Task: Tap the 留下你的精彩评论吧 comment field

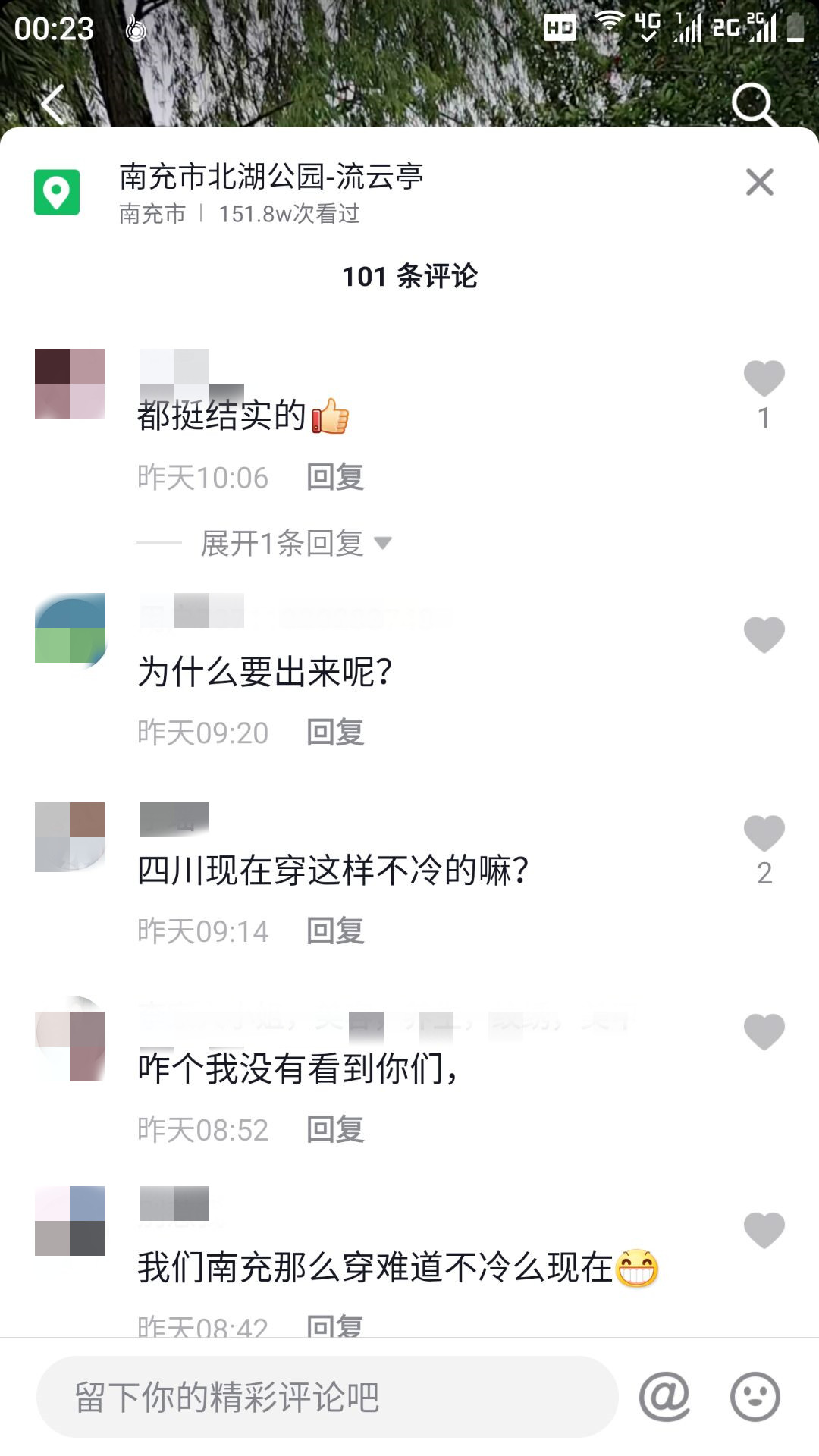Action: 326,1397
